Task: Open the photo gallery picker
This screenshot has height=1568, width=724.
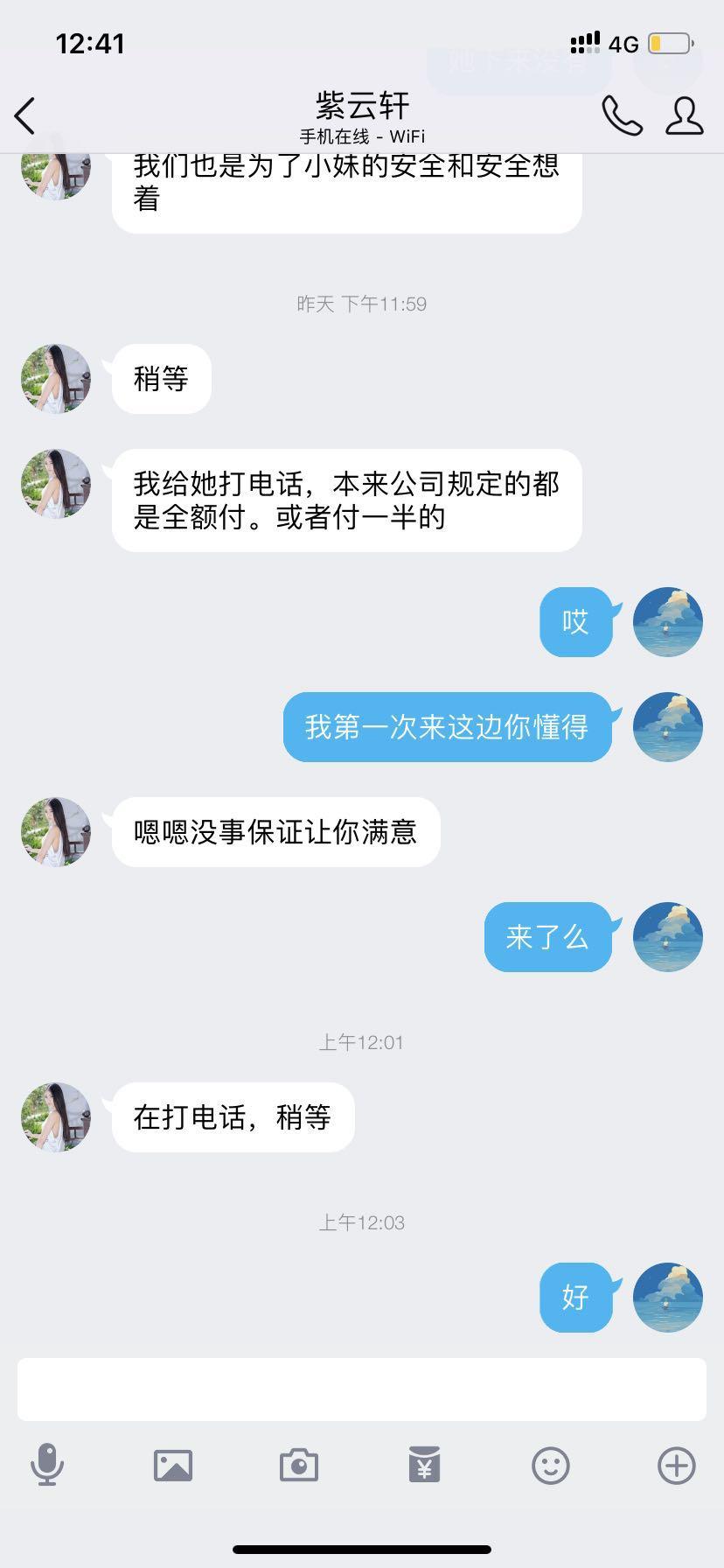Action: click(173, 1465)
